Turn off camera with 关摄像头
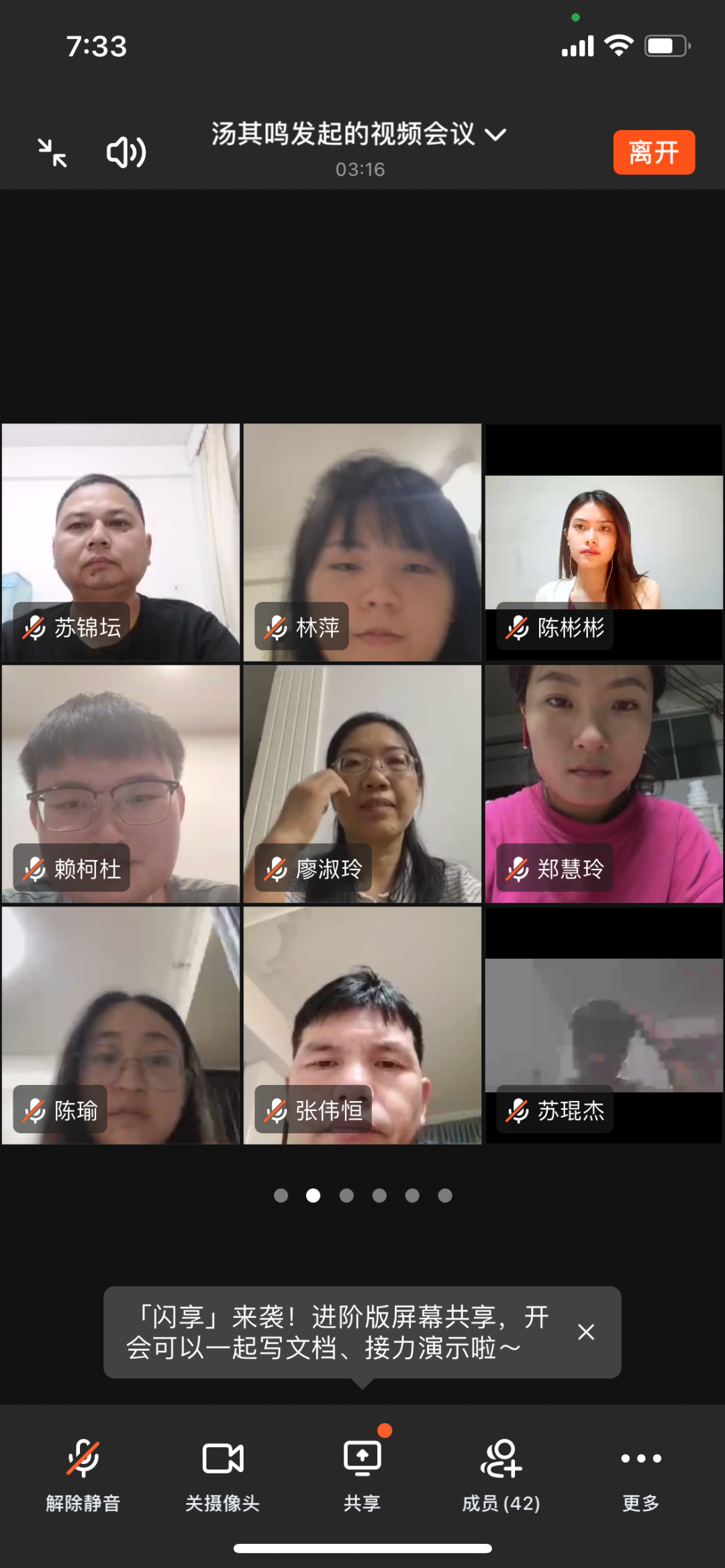This screenshot has width=725, height=1568. 222,1473
